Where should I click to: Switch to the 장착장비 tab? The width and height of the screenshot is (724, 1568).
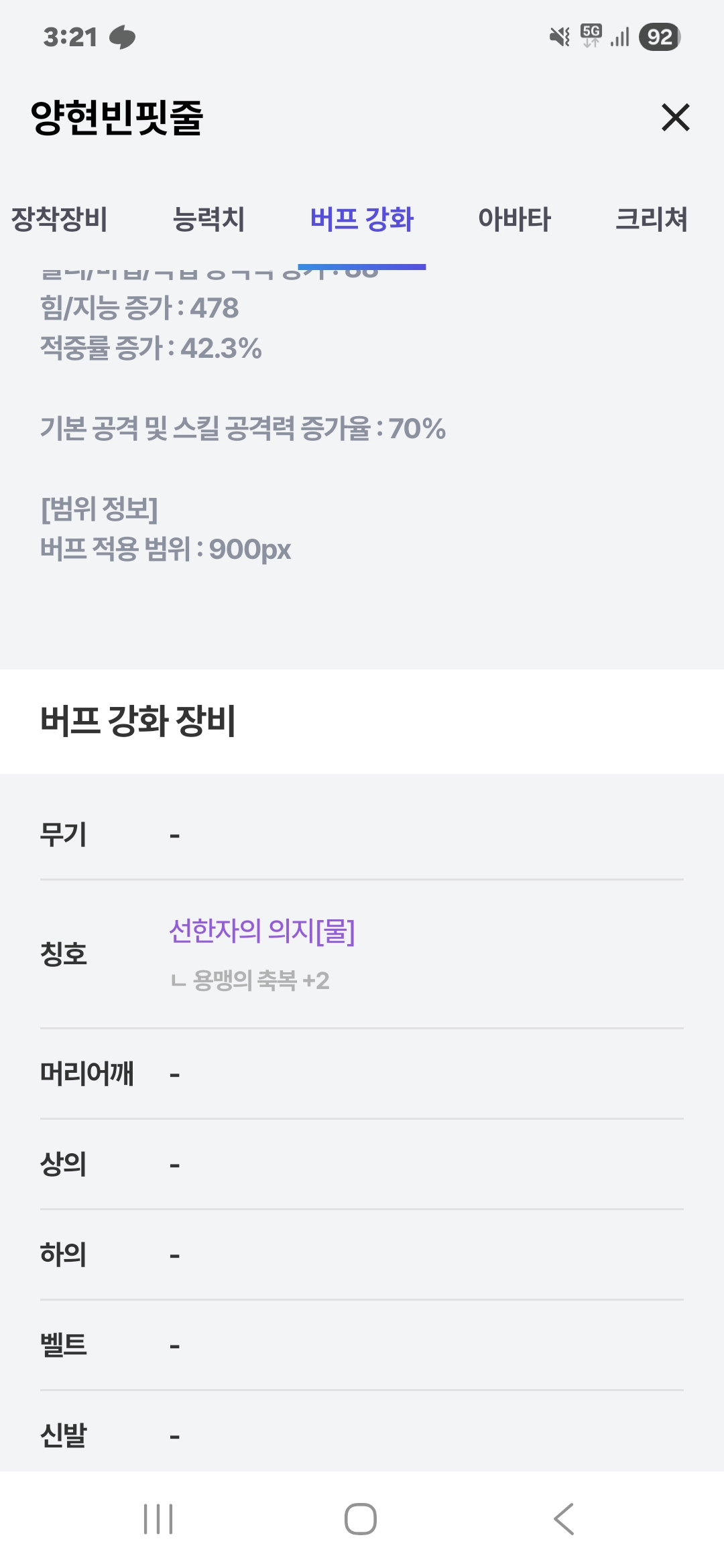pyautogui.click(x=59, y=219)
